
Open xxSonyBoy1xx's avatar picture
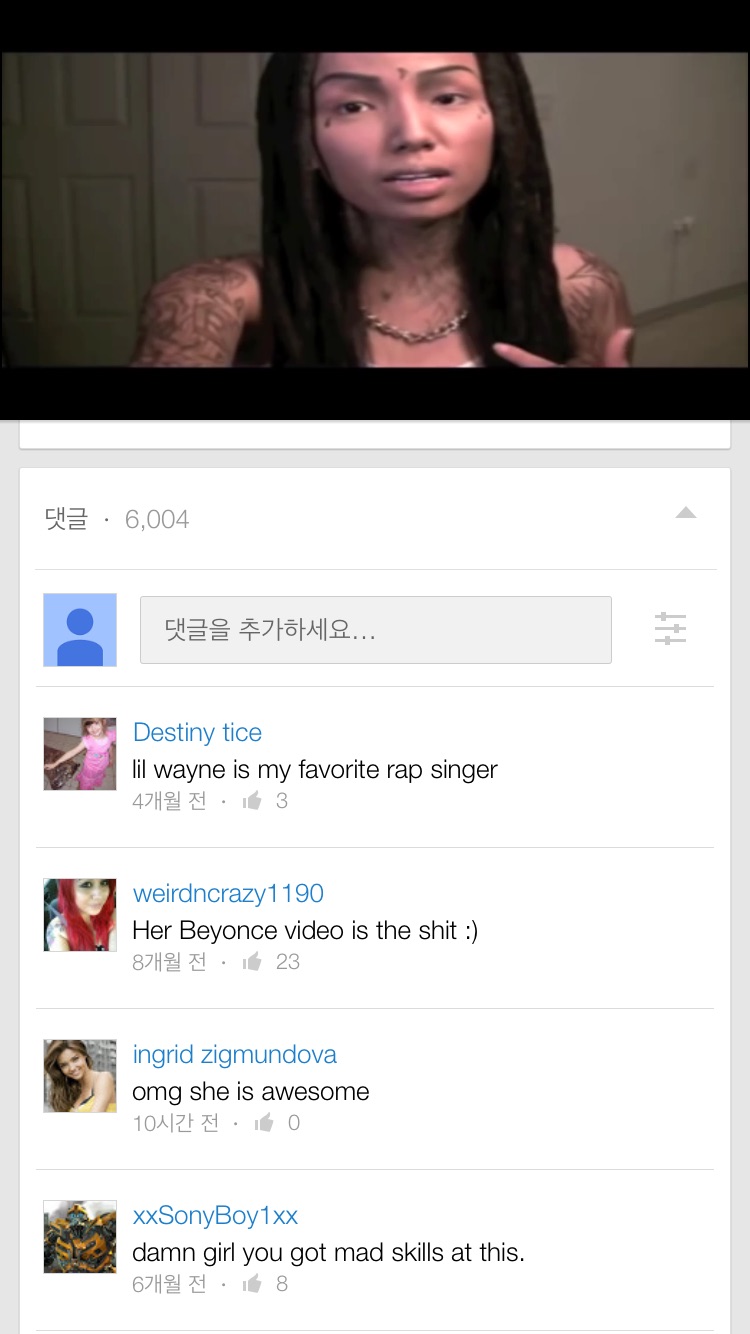pos(80,1237)
